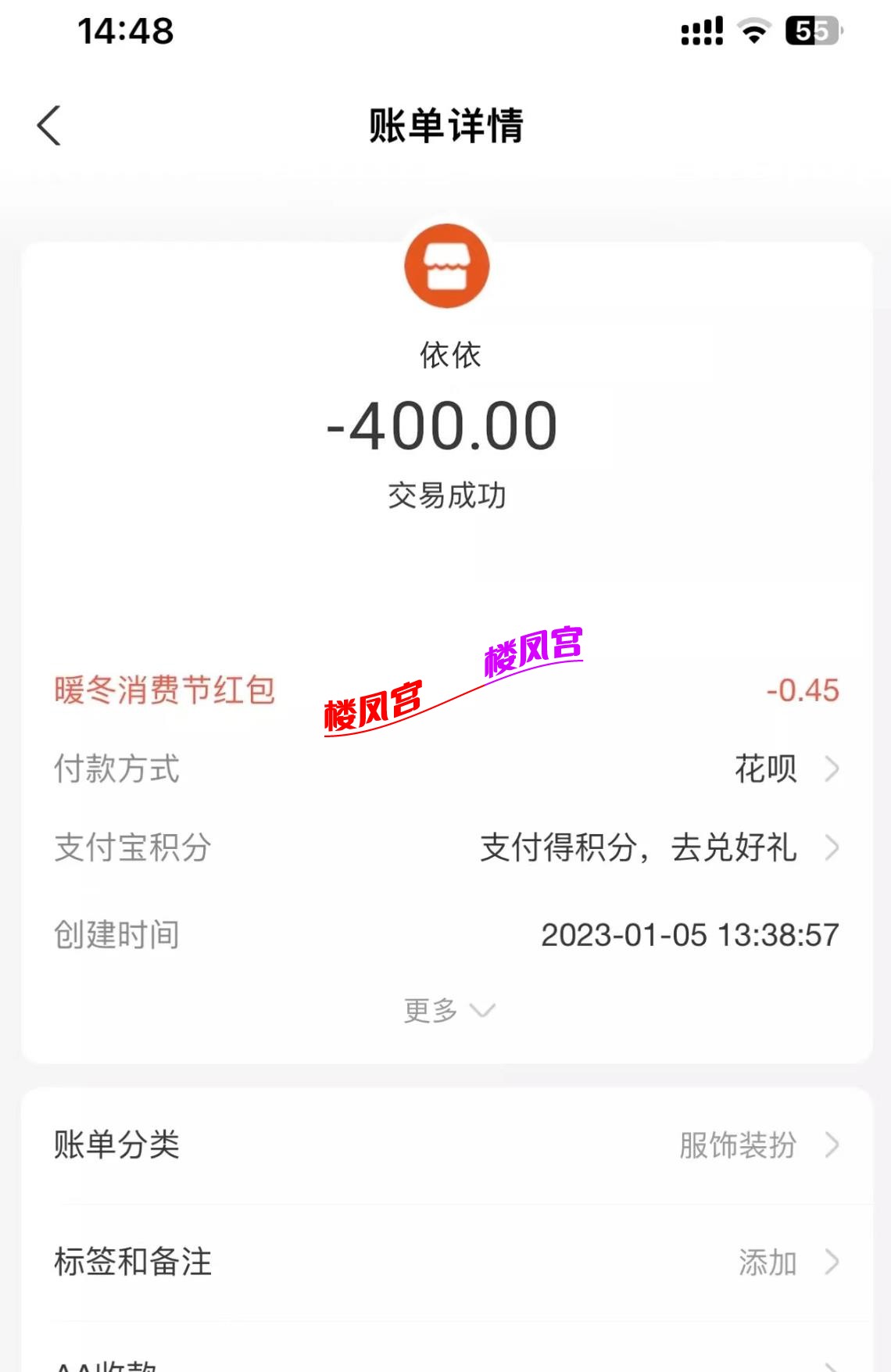The image size is (891, 1372).
Task: Tap the clock showing 14:48
Action: 125,31
